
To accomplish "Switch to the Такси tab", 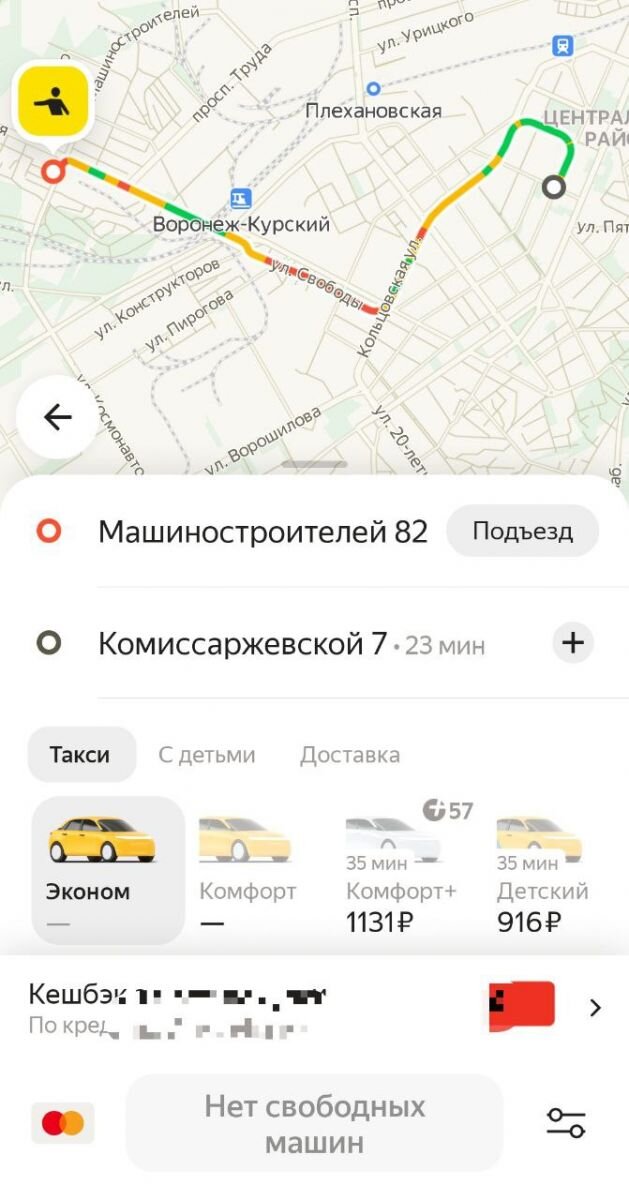I will [80, 755].
